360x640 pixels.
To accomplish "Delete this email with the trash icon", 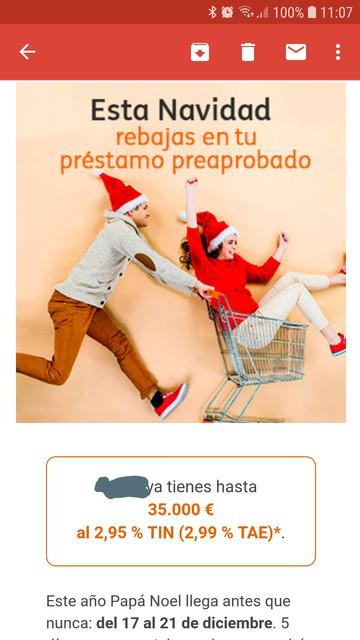I will [248, 52].
